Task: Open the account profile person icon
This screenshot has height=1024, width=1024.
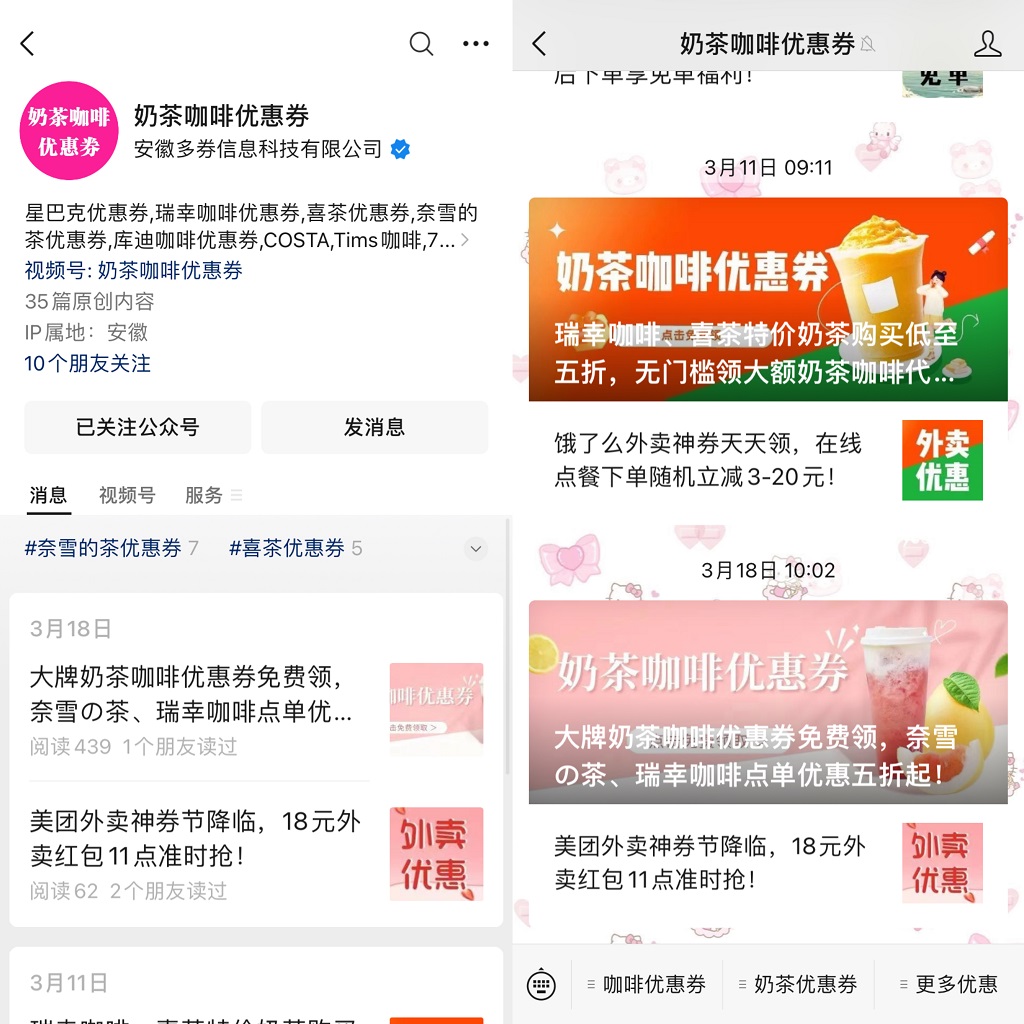Action: (x=987, y=44)
